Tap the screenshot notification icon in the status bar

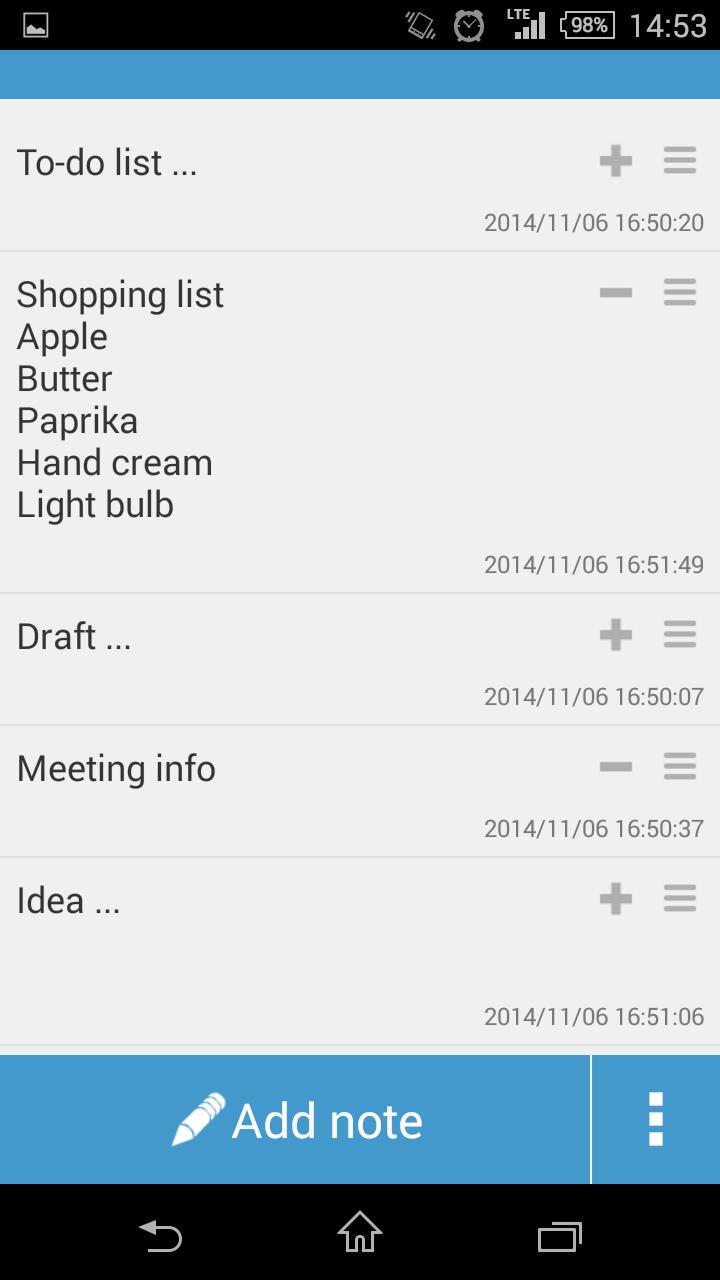pyautogui.click(x=36, y=24)
